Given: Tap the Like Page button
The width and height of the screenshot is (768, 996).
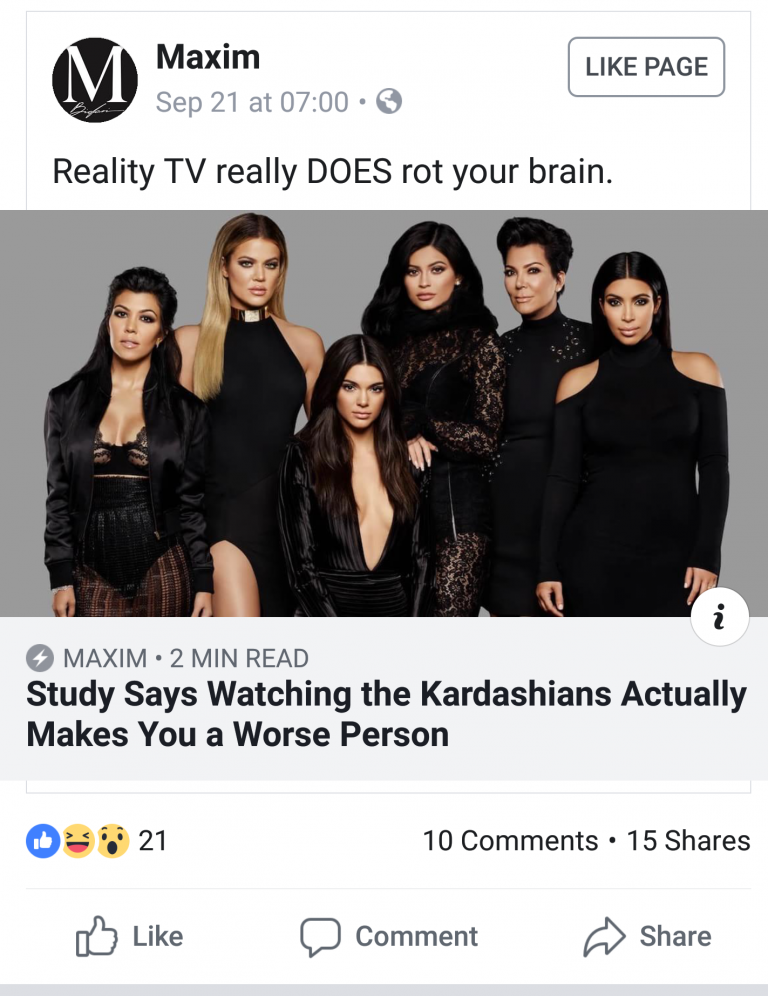Looking at the screenshot, I should [x=646, y=67].
